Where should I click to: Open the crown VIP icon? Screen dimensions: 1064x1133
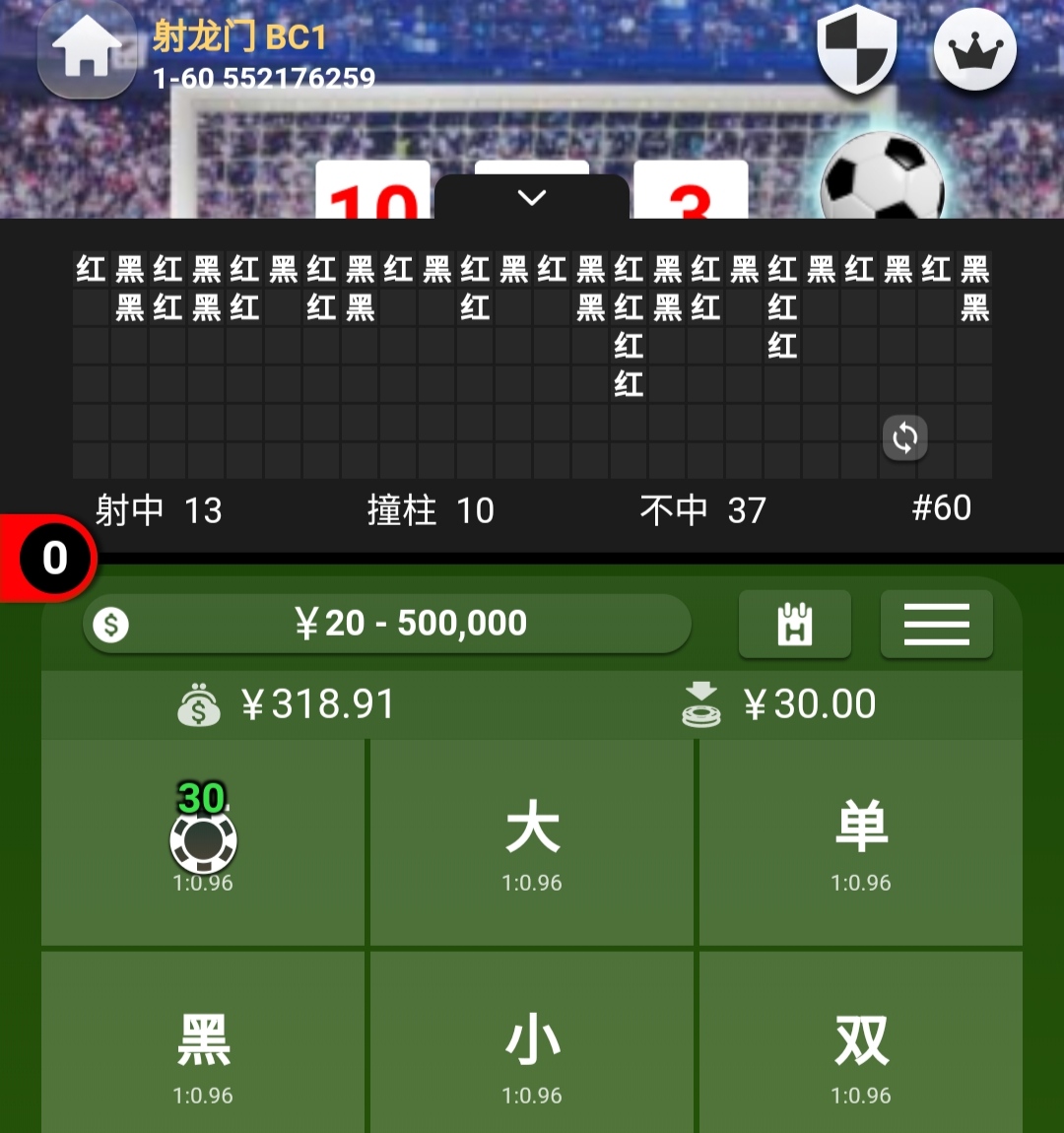(974, 49)
